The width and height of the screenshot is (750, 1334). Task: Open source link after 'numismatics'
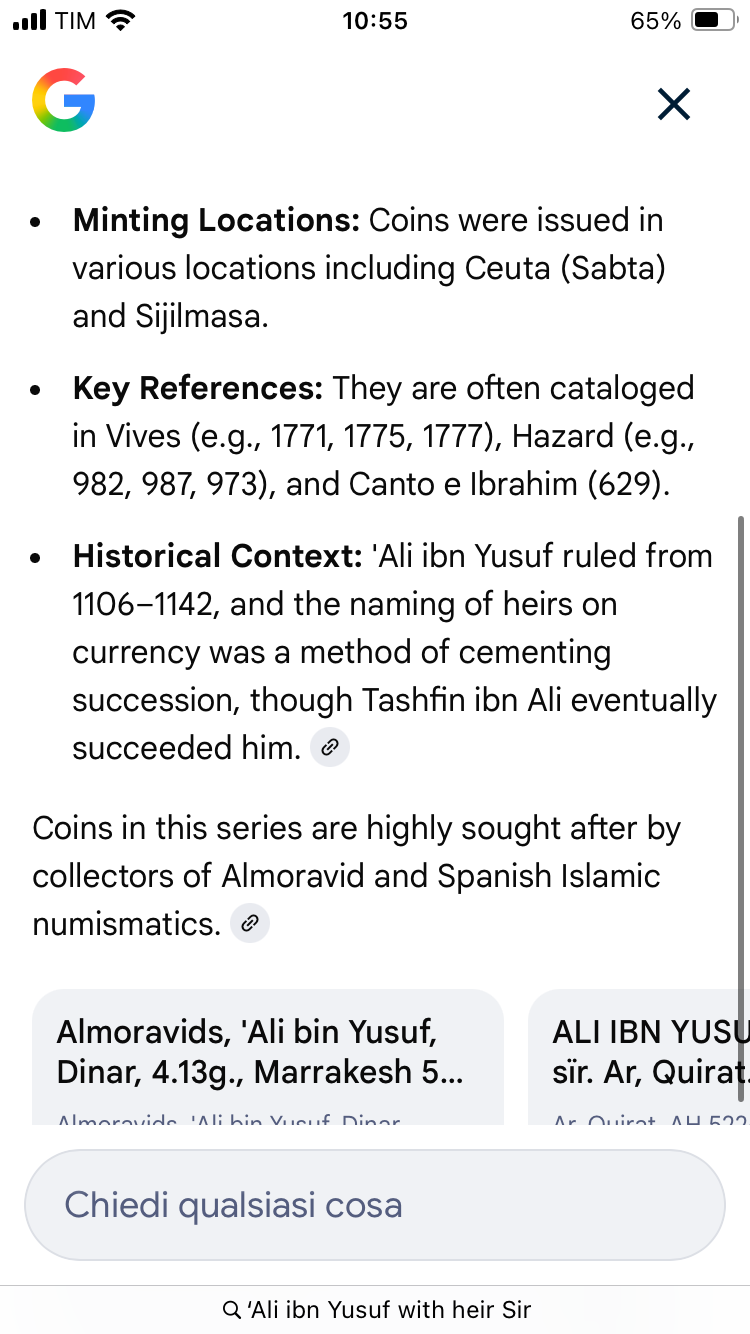(250, 924)
